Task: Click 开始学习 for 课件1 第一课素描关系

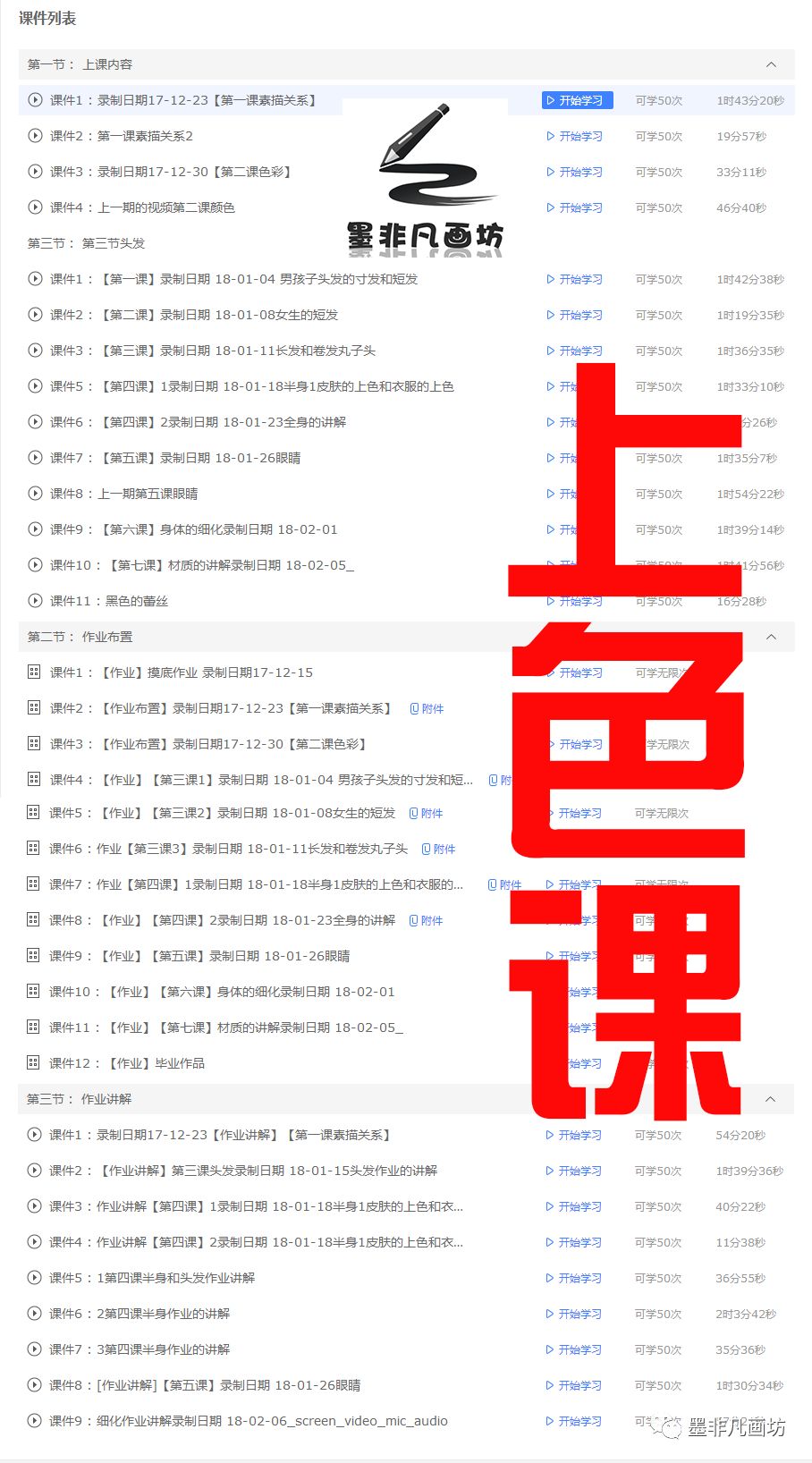Action: 576,100
